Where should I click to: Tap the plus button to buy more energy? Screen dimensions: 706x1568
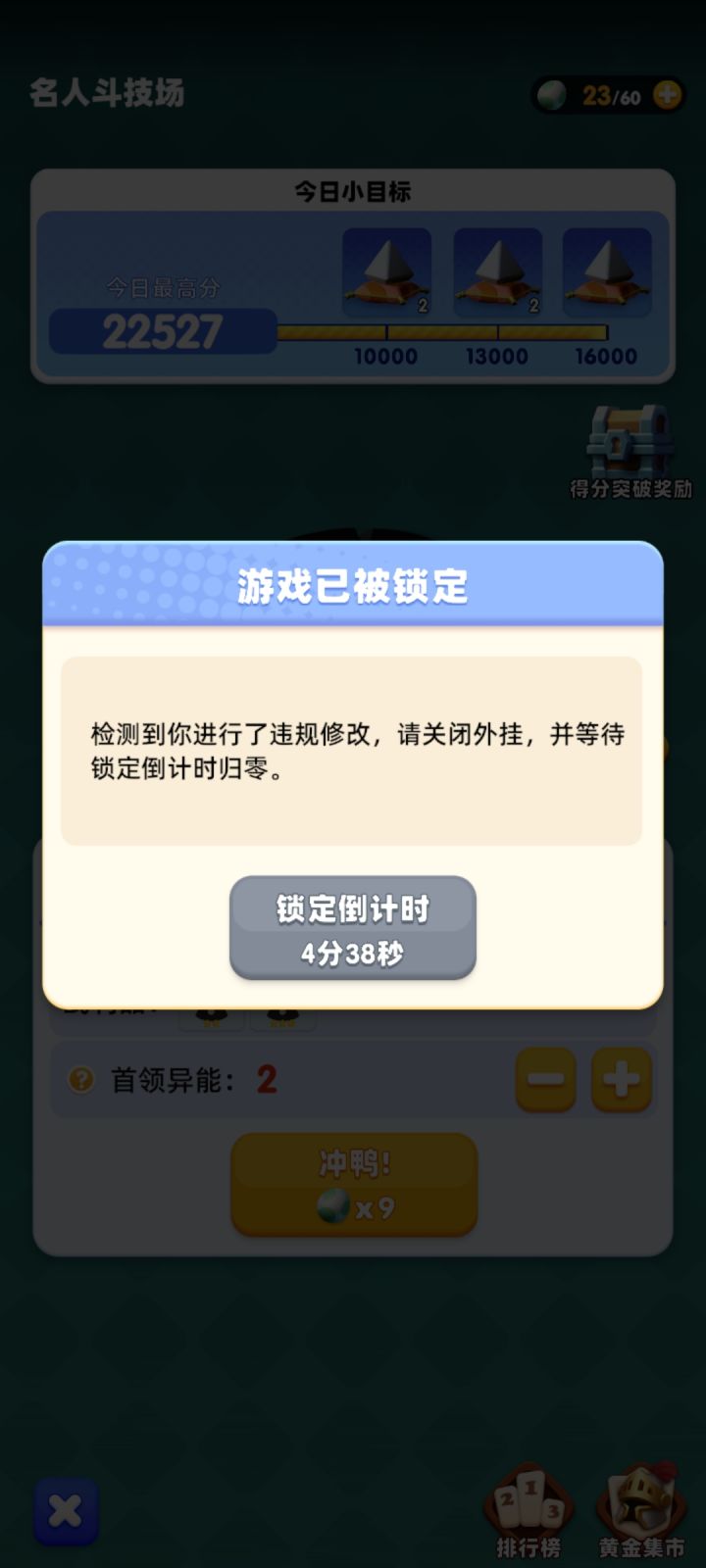668,95
